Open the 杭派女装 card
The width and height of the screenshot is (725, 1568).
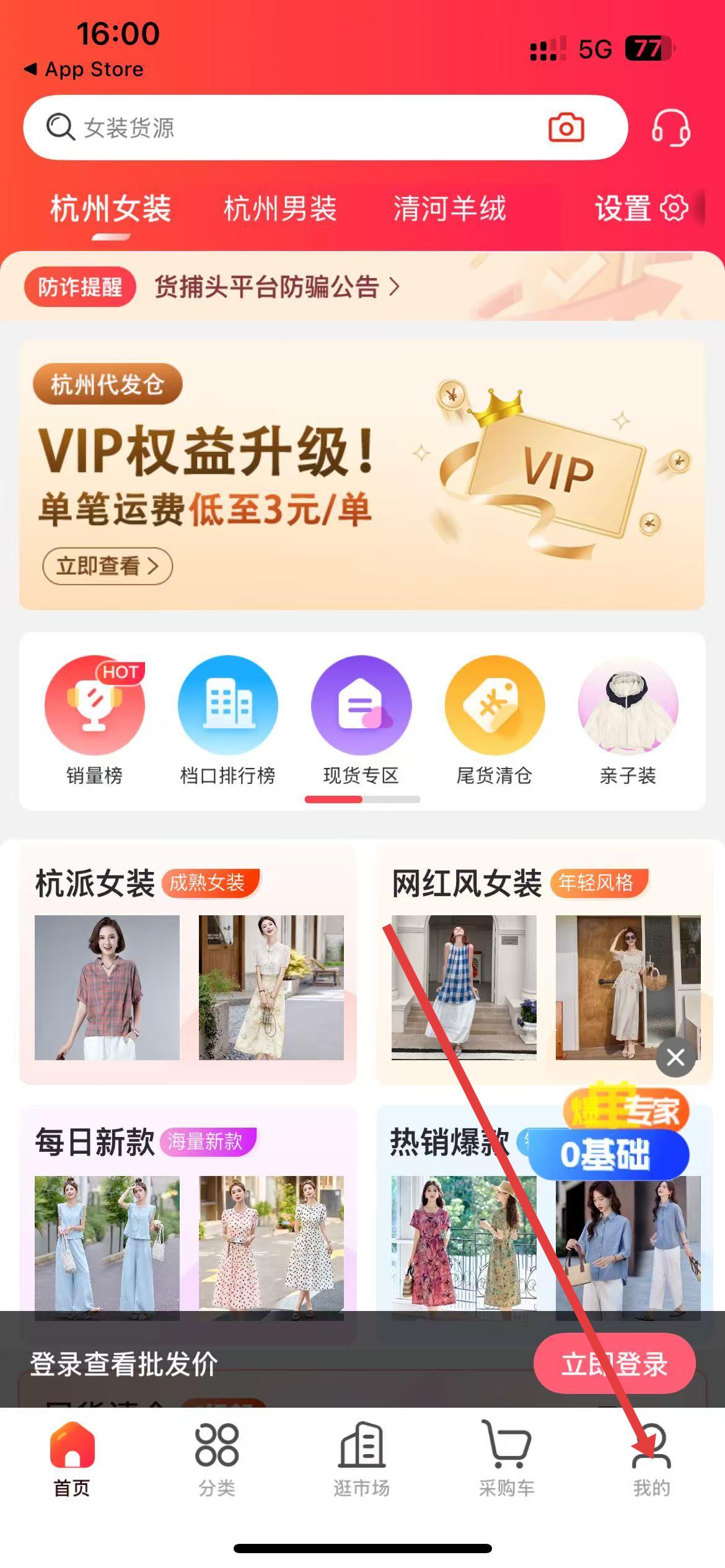click(188, 965)
